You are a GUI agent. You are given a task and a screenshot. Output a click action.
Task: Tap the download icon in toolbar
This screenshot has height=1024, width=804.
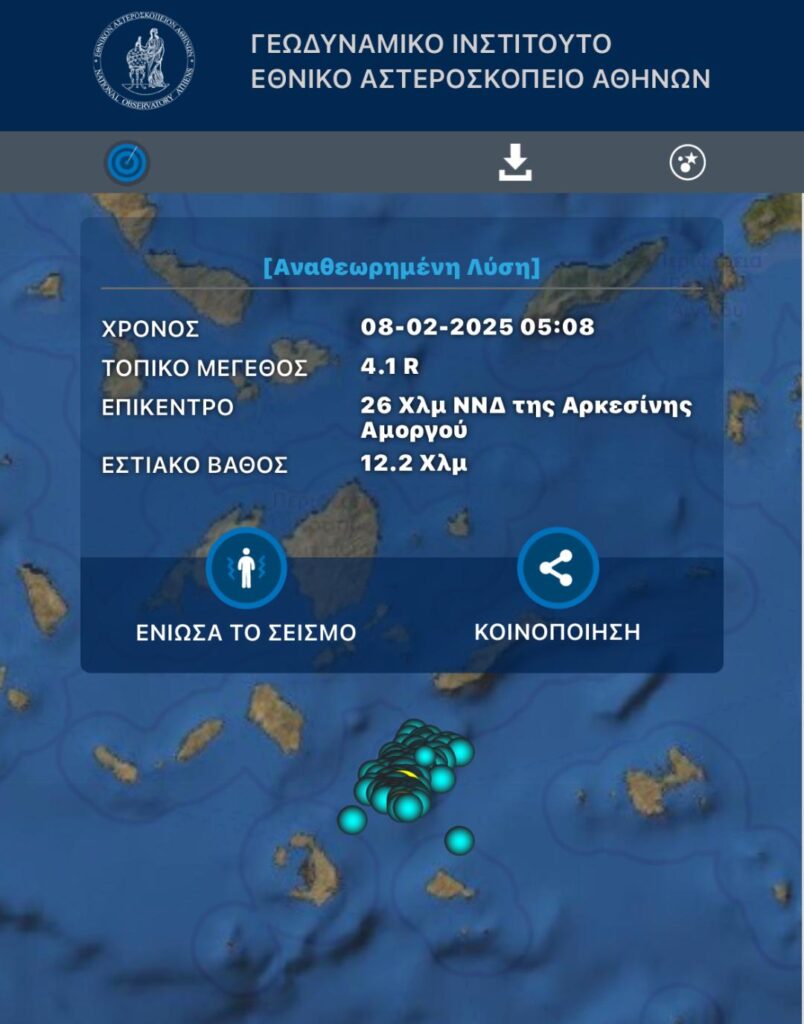point(515,162)
